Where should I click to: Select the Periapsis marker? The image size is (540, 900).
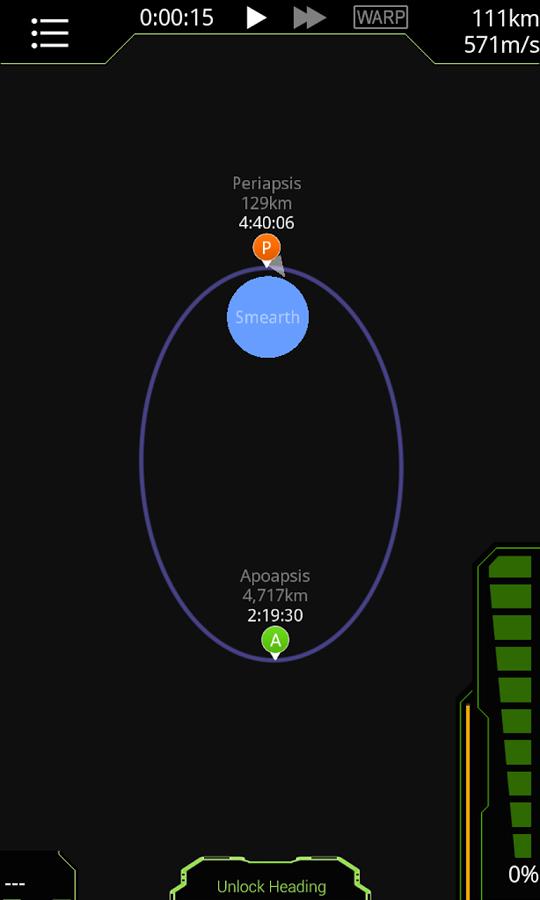[266, 250]
